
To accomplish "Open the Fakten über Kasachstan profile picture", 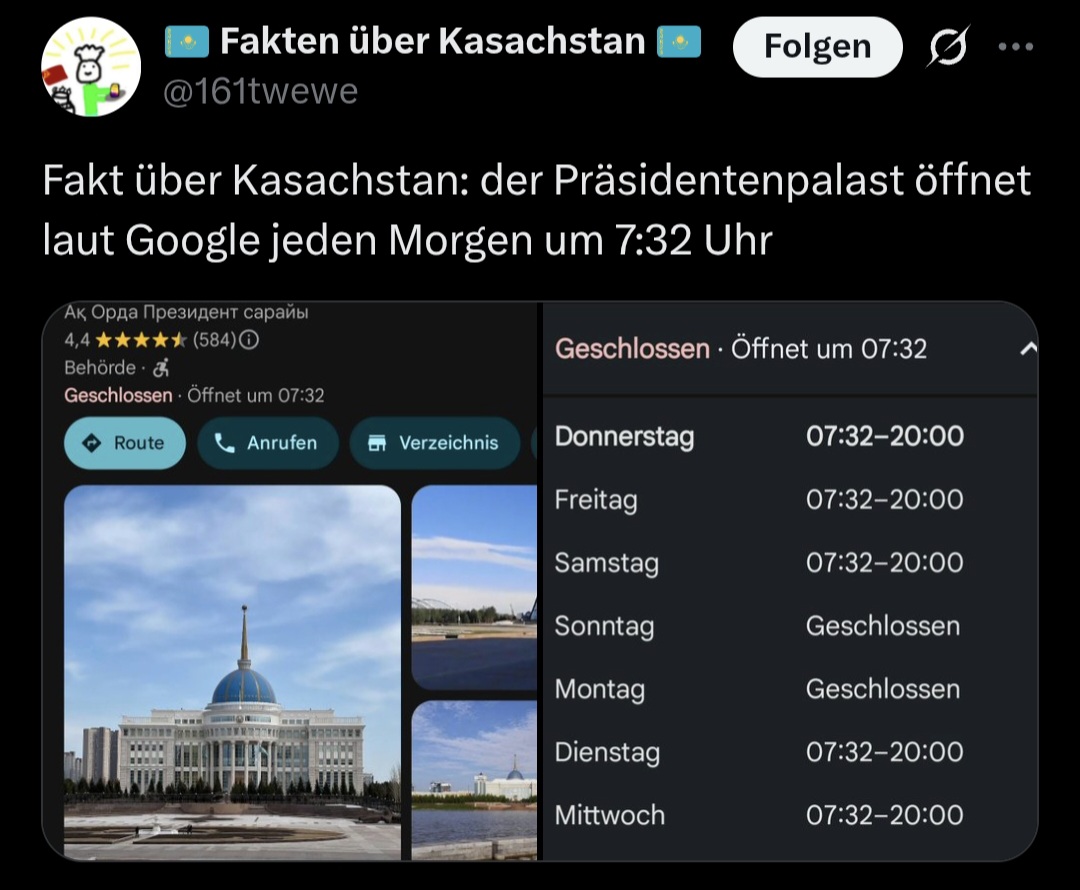I will click(91, 68).
